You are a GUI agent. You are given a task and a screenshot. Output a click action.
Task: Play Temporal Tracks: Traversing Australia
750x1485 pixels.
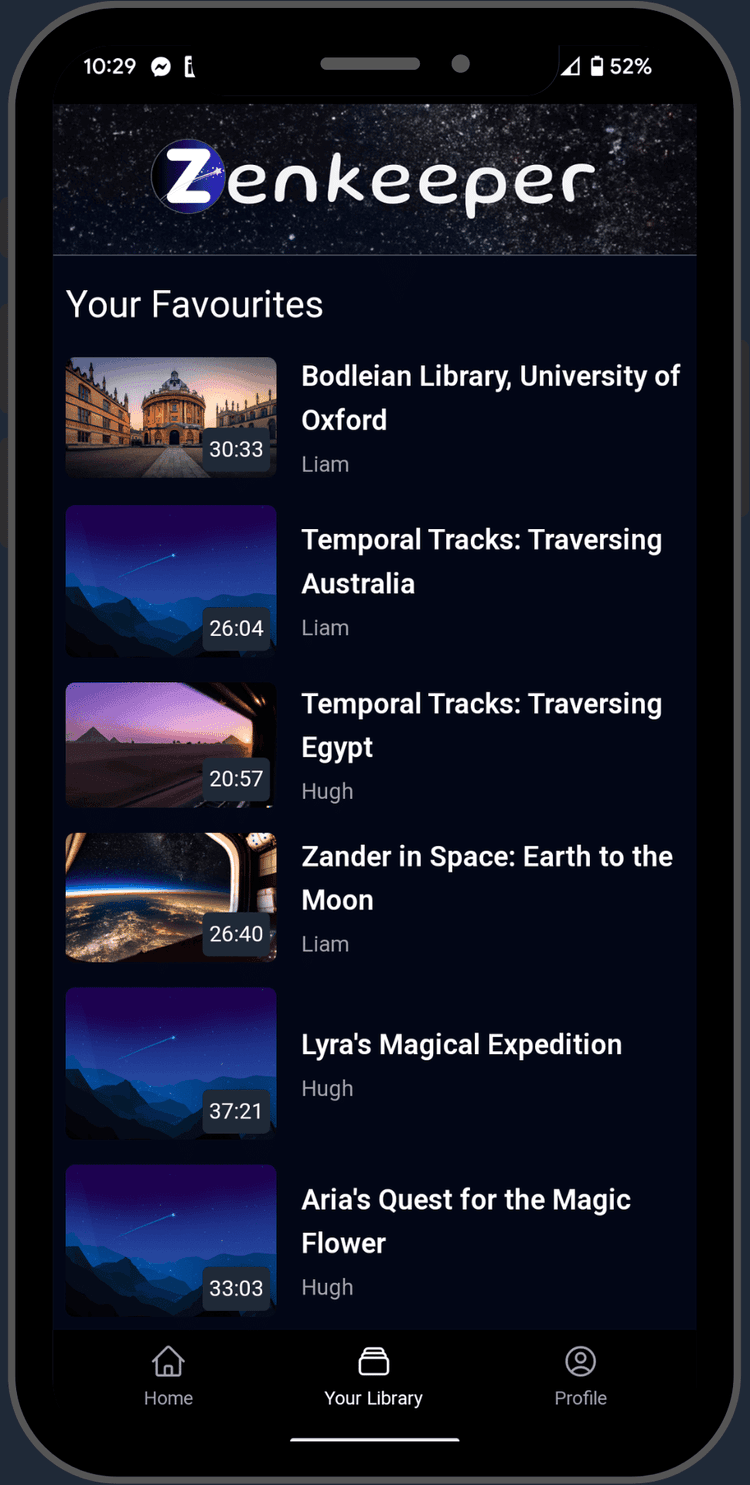click(481, 561)
